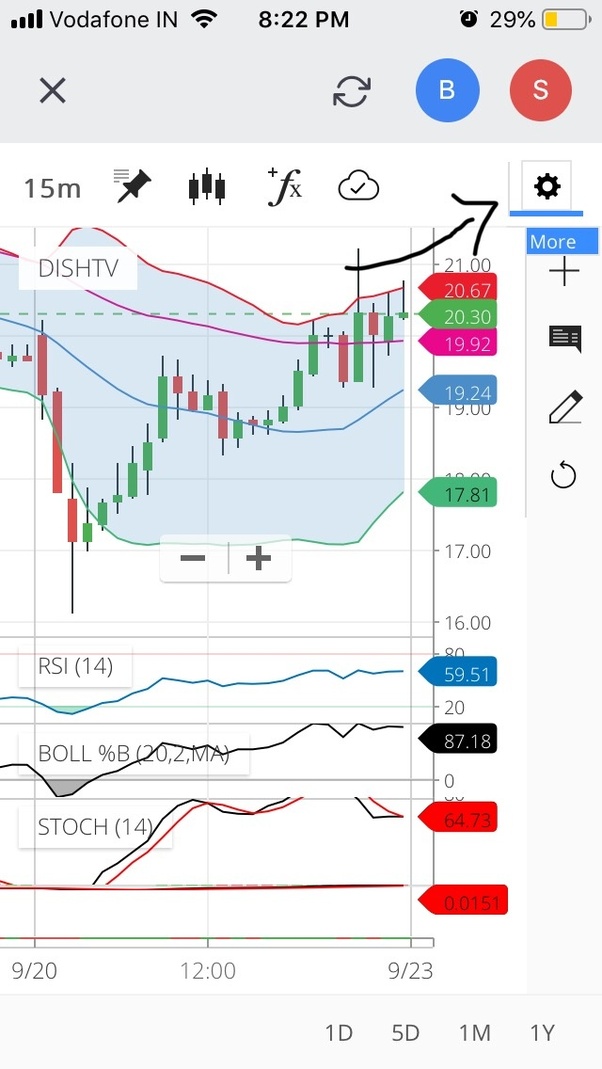Select the pencil draw tool
This screenshot has height=1069, width=602.
click(565, 407)
